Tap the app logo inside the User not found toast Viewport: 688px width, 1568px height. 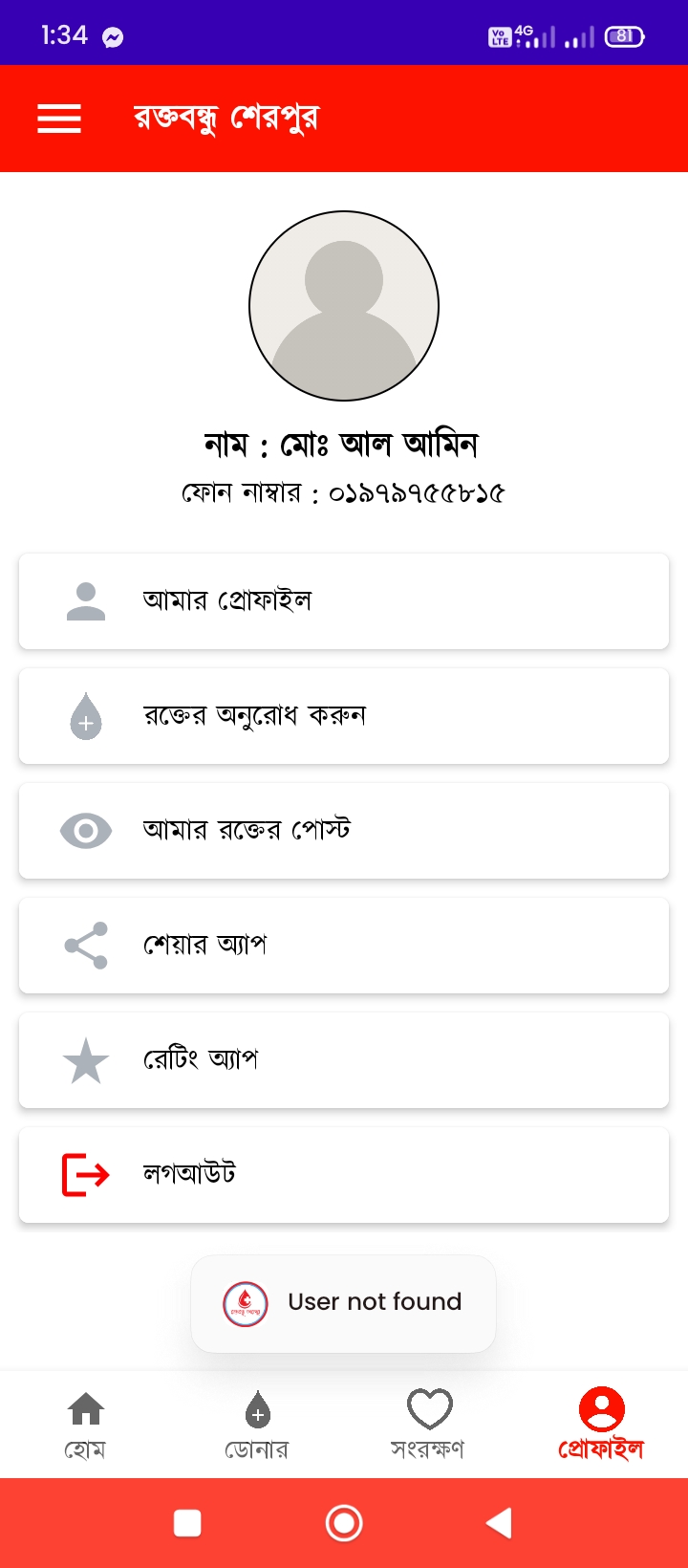[244, 1302]
